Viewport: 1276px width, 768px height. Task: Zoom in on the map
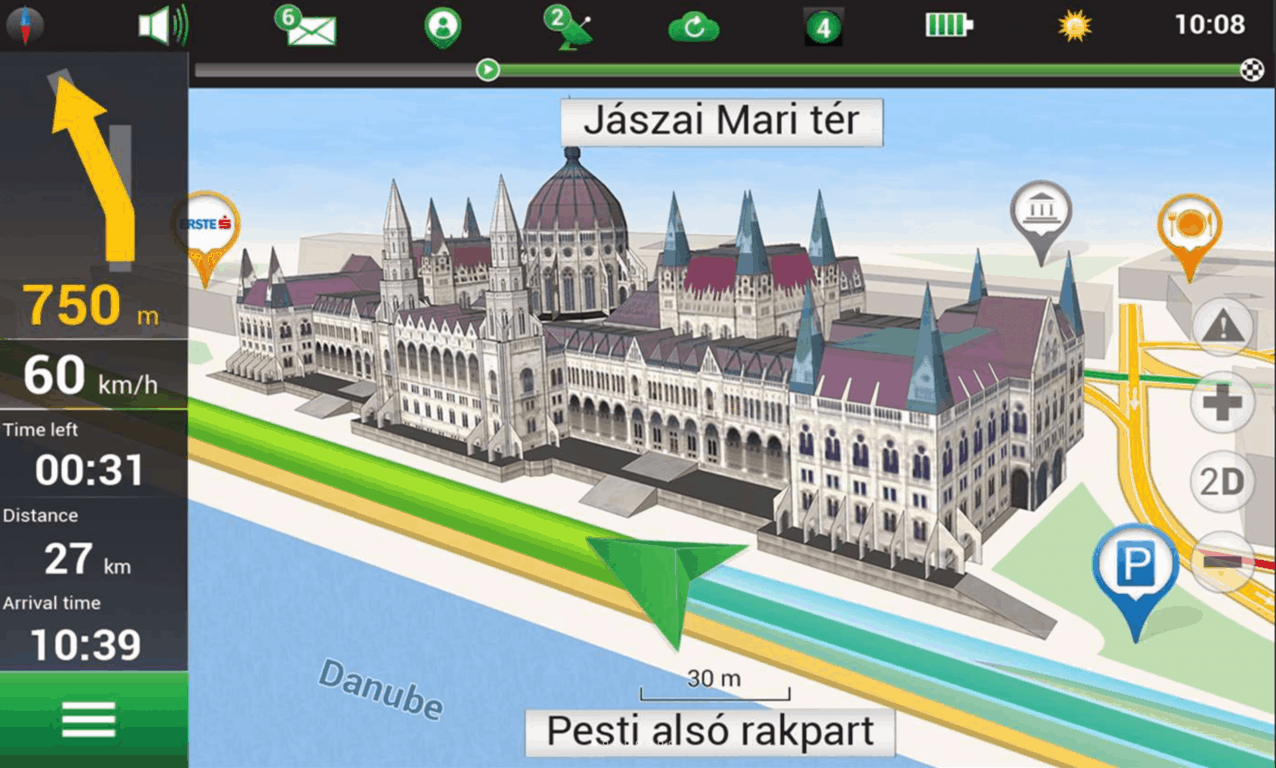tap(1222, 403)
